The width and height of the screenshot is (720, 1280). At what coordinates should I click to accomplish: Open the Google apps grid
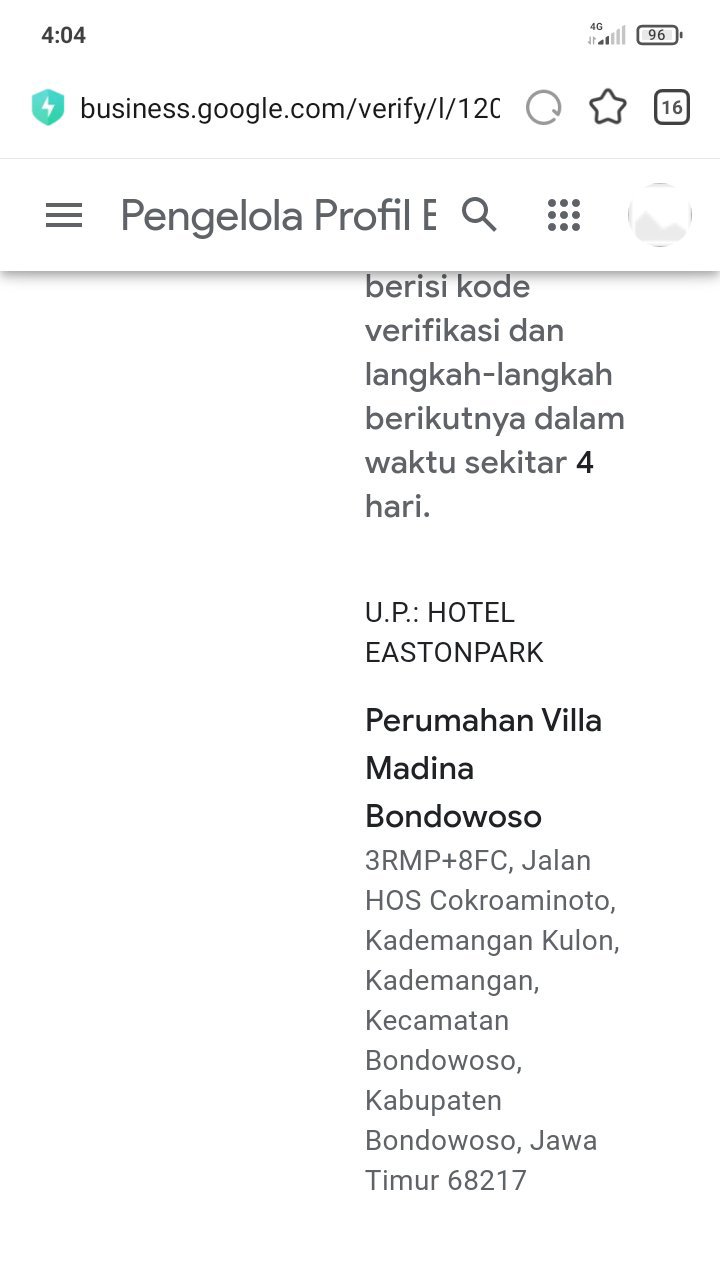point(564,215)
